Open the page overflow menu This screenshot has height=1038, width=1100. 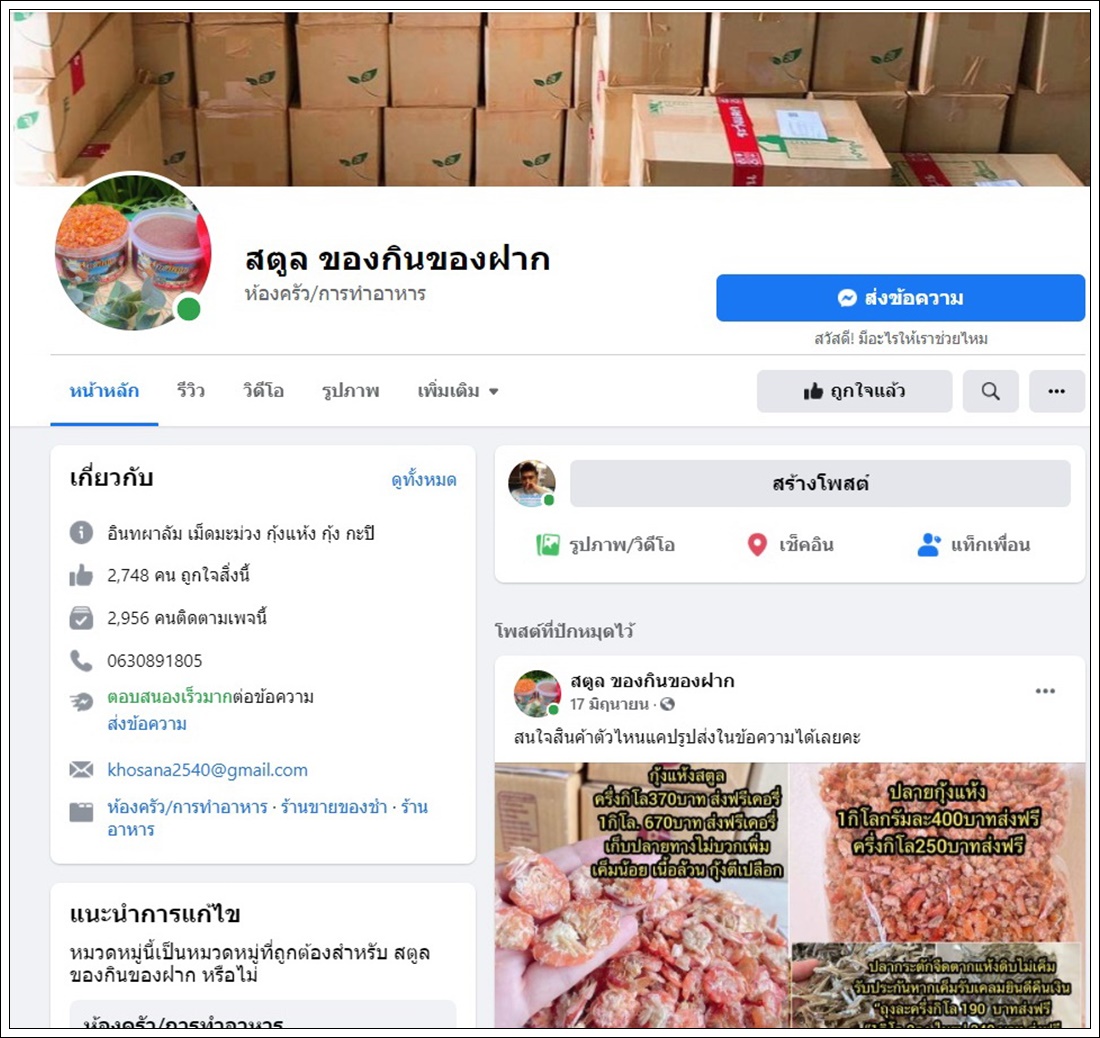click(x=1056, y=391)
